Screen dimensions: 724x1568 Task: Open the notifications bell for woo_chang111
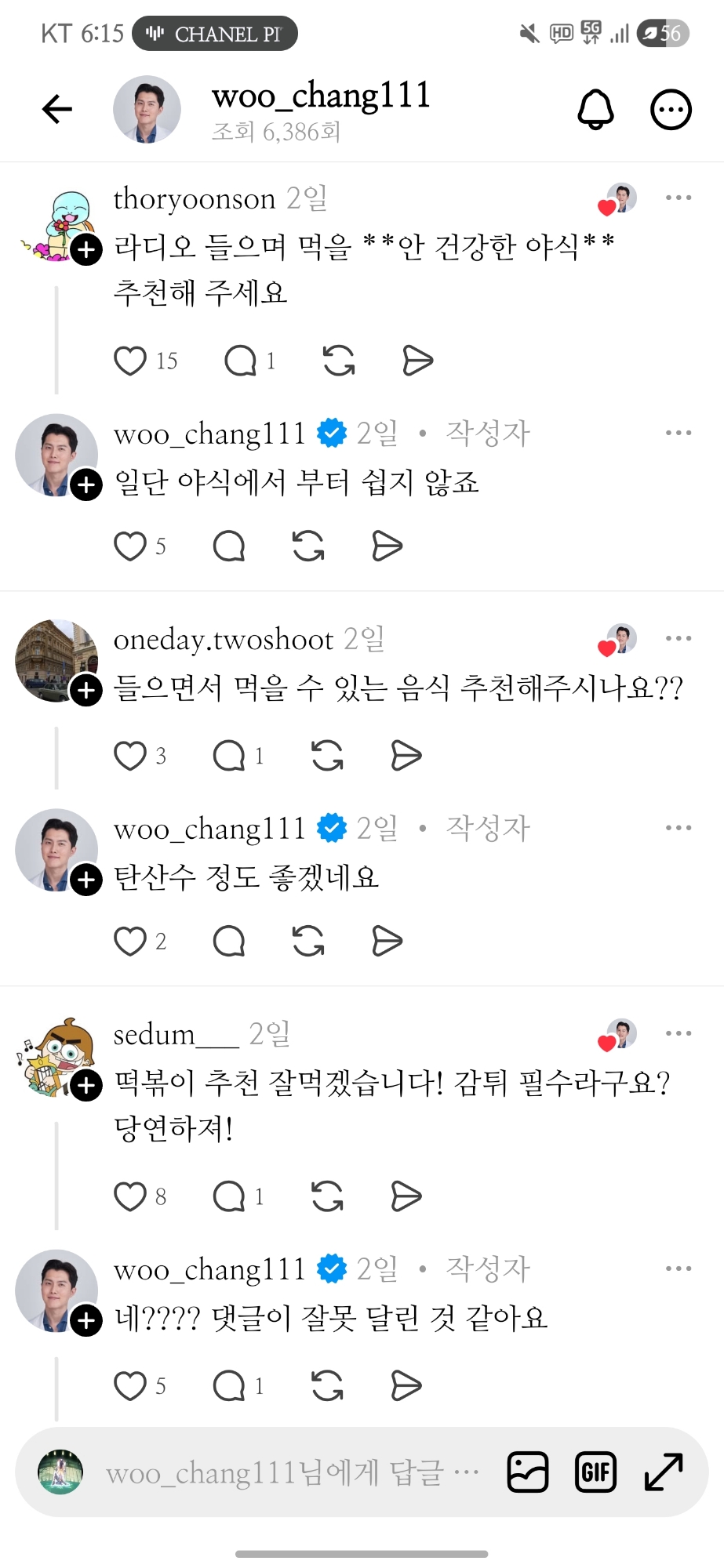click(x=595, y=109)
